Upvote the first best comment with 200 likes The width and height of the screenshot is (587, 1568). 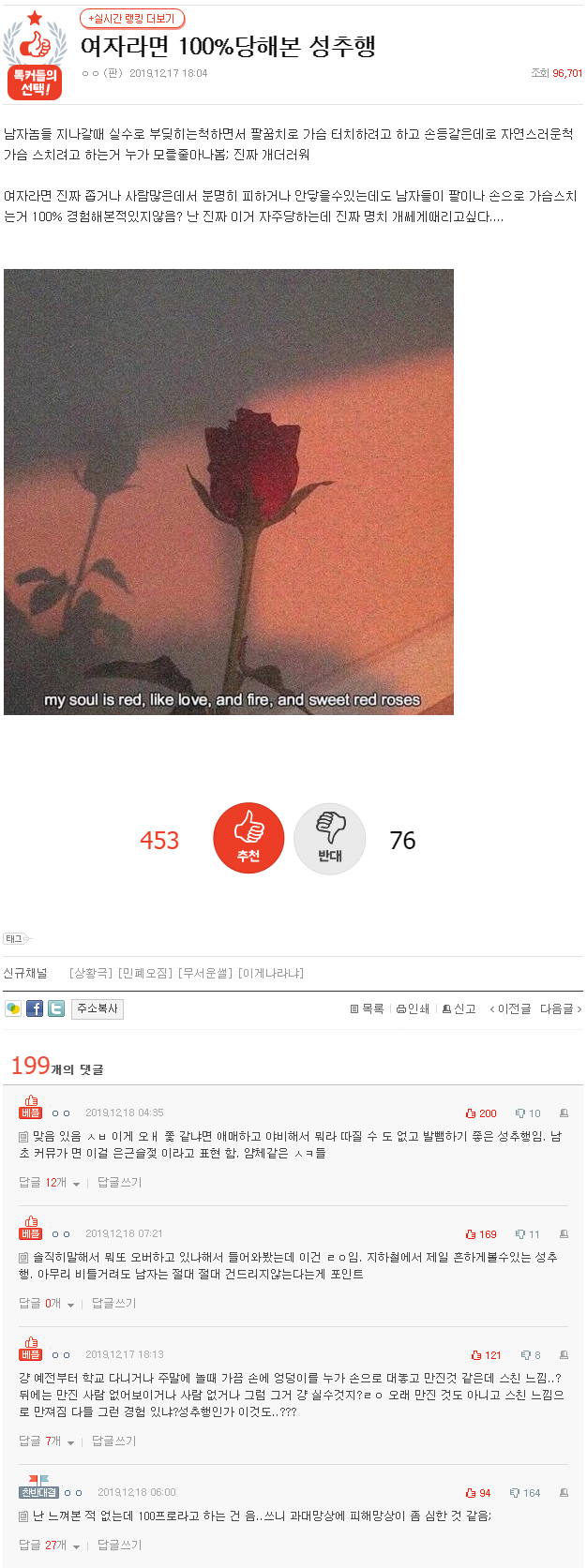(x=481, y=1113)
